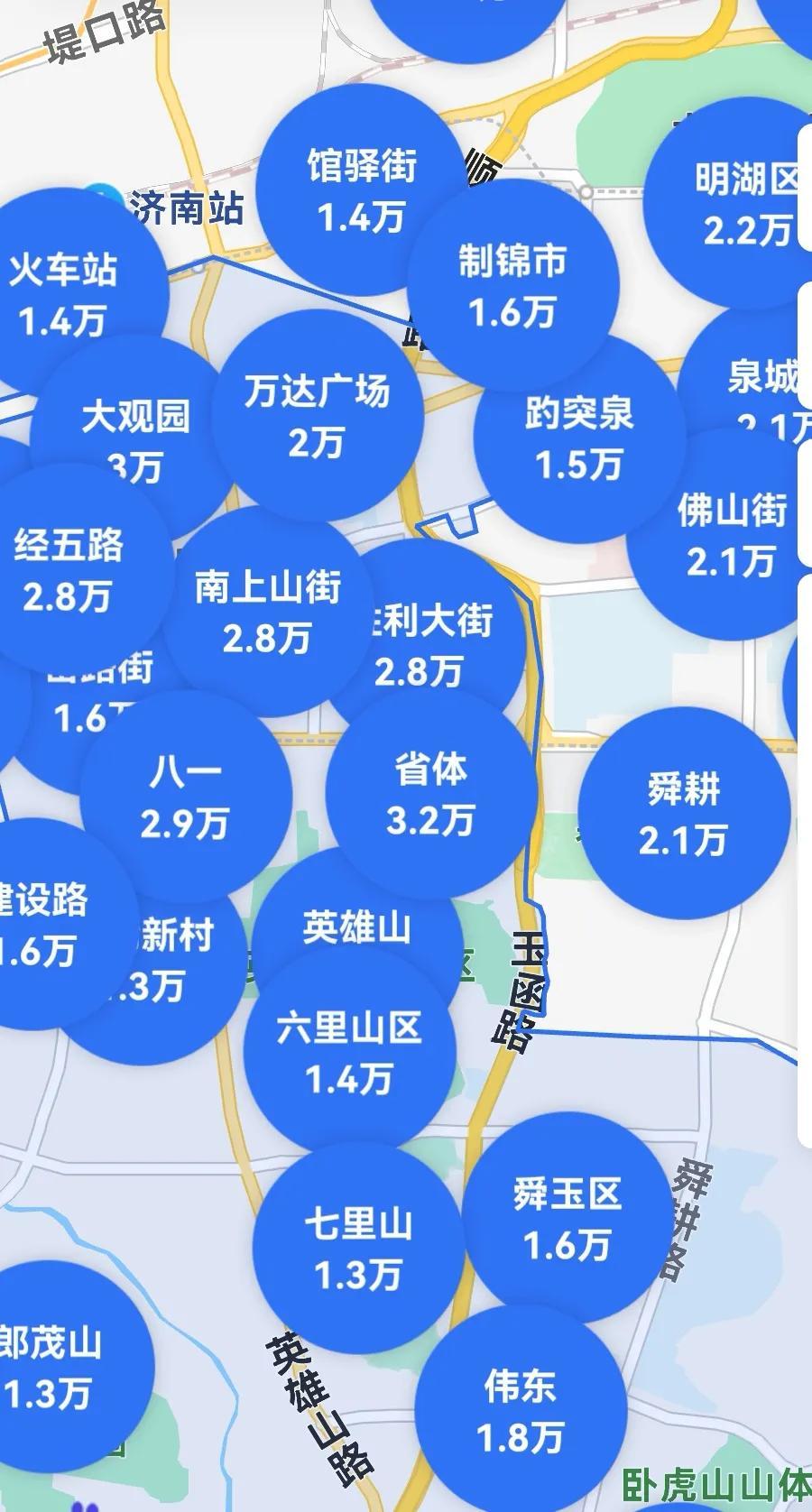Tap the 六里山区 1.4万 bubble

click(x=349, y=1053)
